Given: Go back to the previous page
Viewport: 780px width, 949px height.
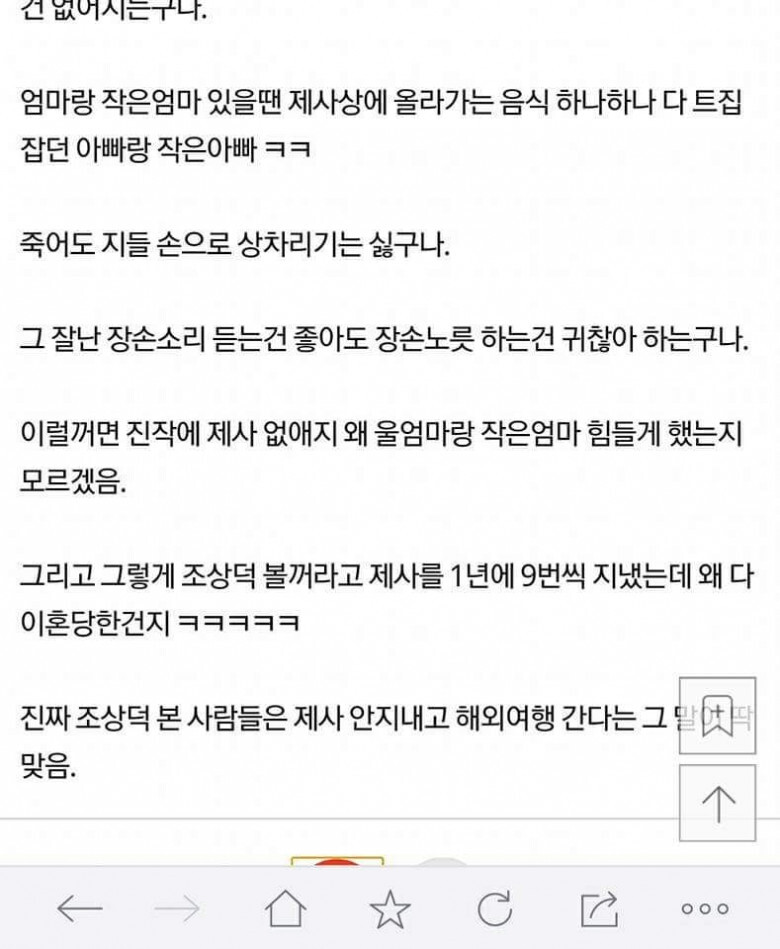Looking at the screenshot, I should [x=79, y=909].
